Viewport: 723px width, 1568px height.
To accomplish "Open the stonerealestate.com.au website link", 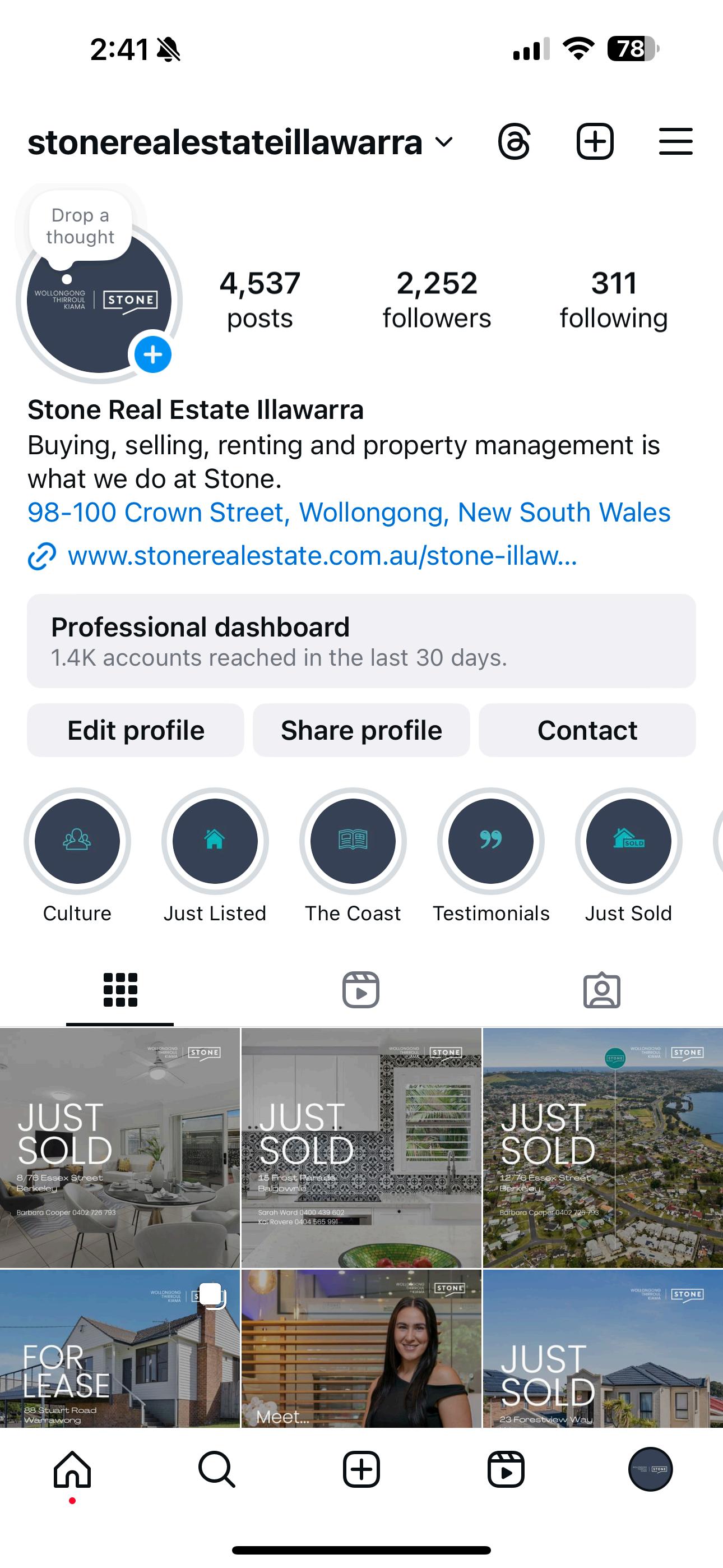I will (322, 556).
